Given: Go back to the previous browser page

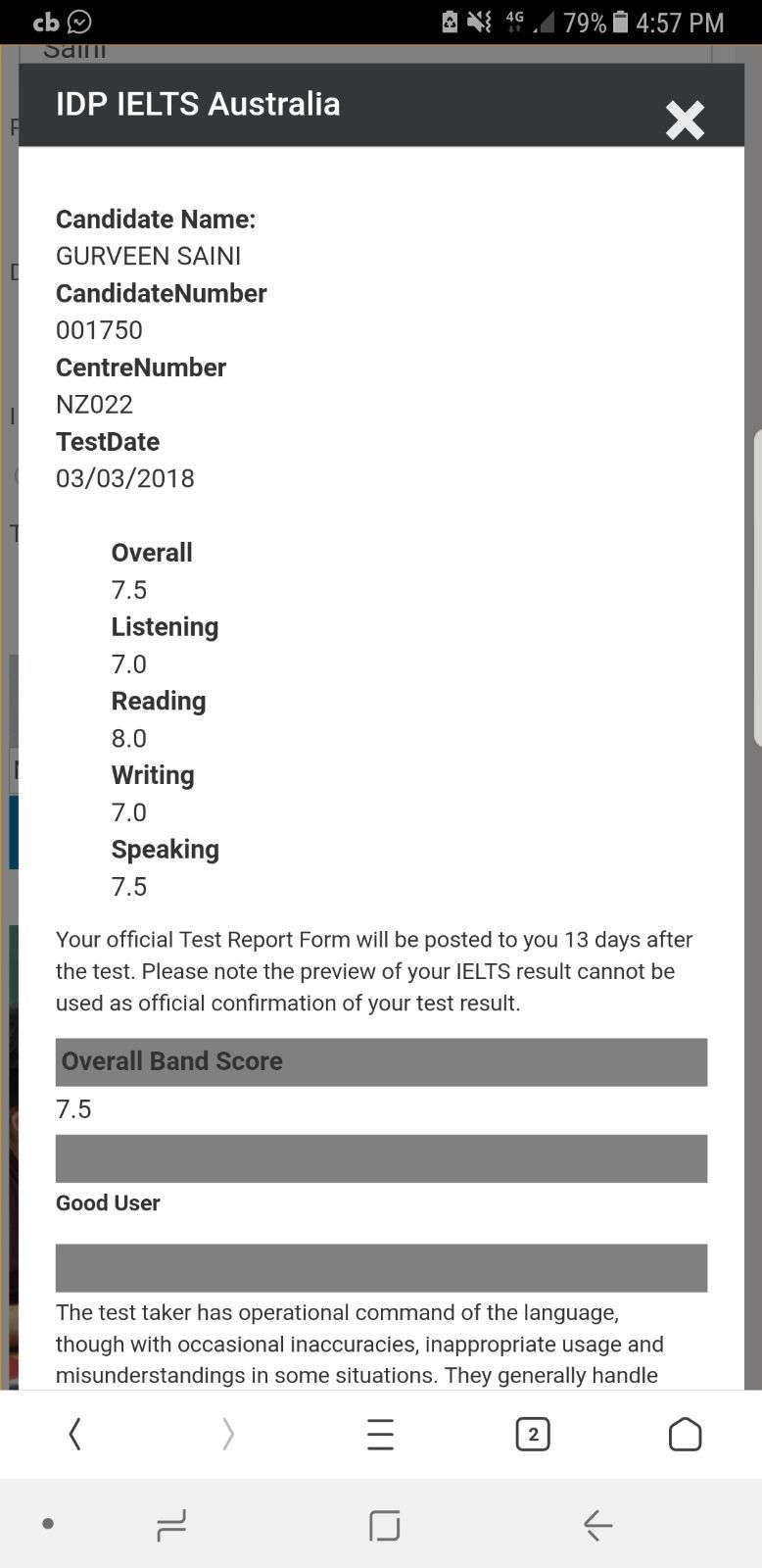Looking at the screenshot, I should (x=74, y=1435).
